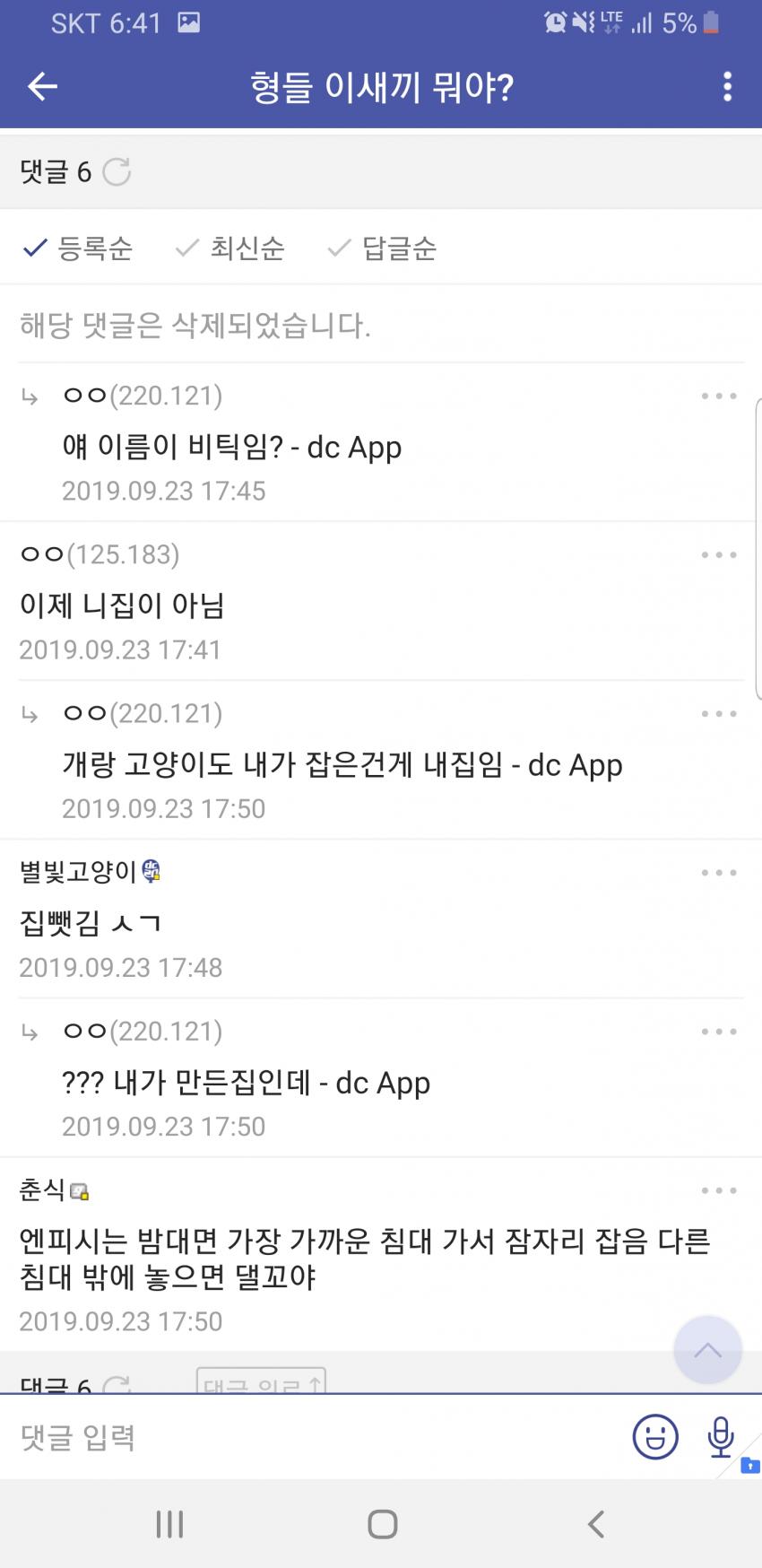The height and width of the screenshot is (1568, 762).
Task: Sort comments by 답글순
Action: [383, 248]
